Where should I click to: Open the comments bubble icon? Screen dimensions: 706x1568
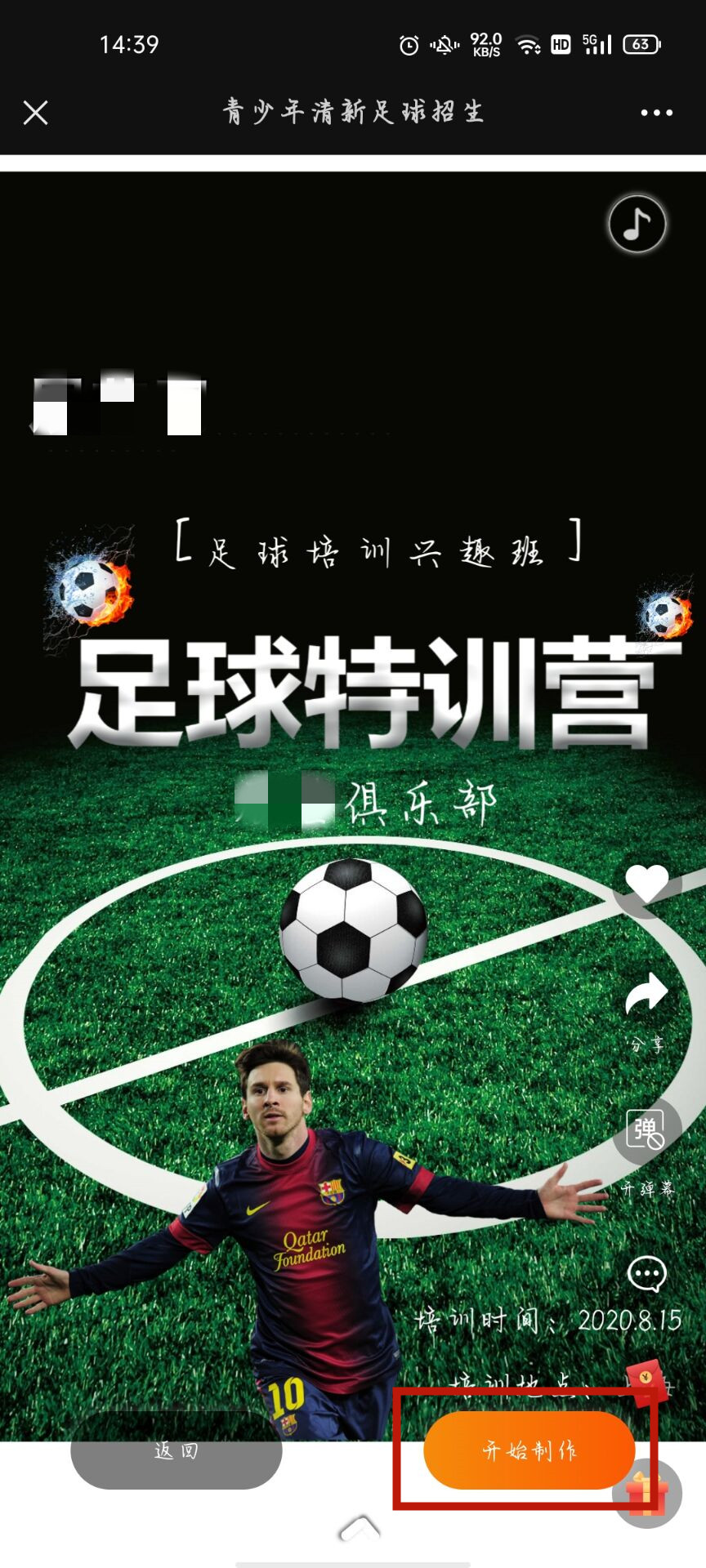(x=646, y=1274)
